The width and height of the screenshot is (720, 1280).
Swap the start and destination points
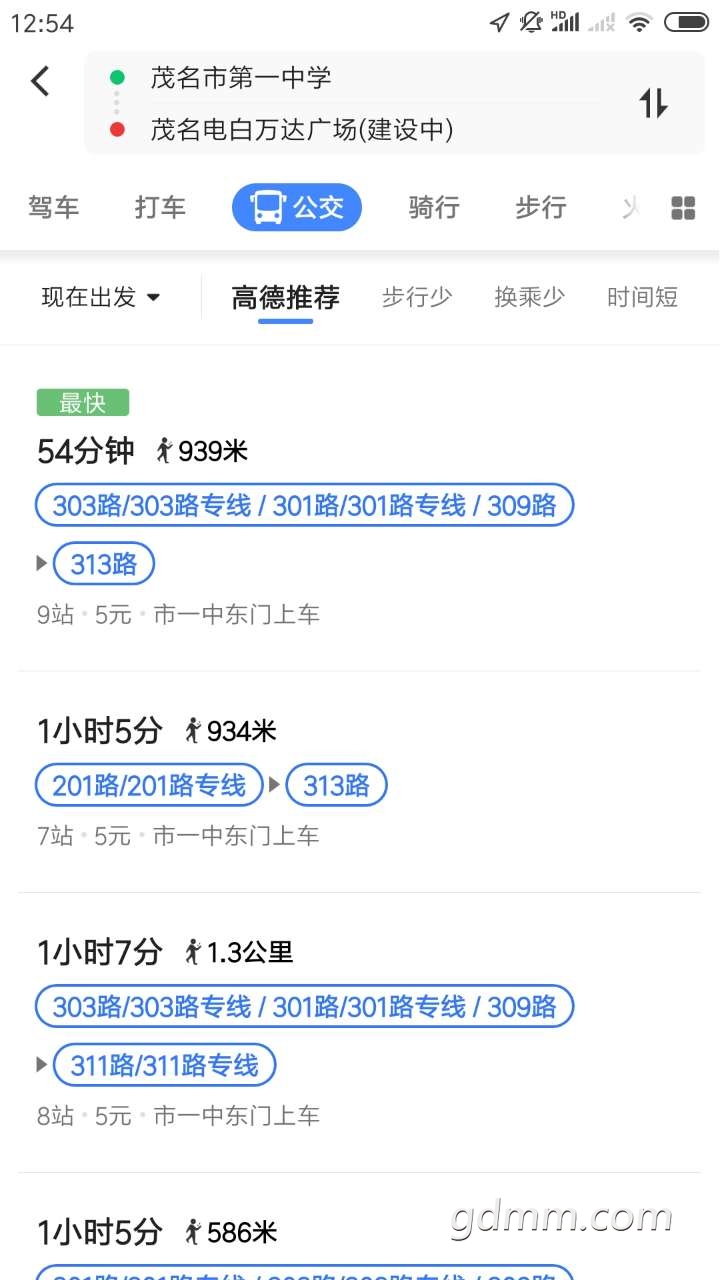tap(653, 103)
